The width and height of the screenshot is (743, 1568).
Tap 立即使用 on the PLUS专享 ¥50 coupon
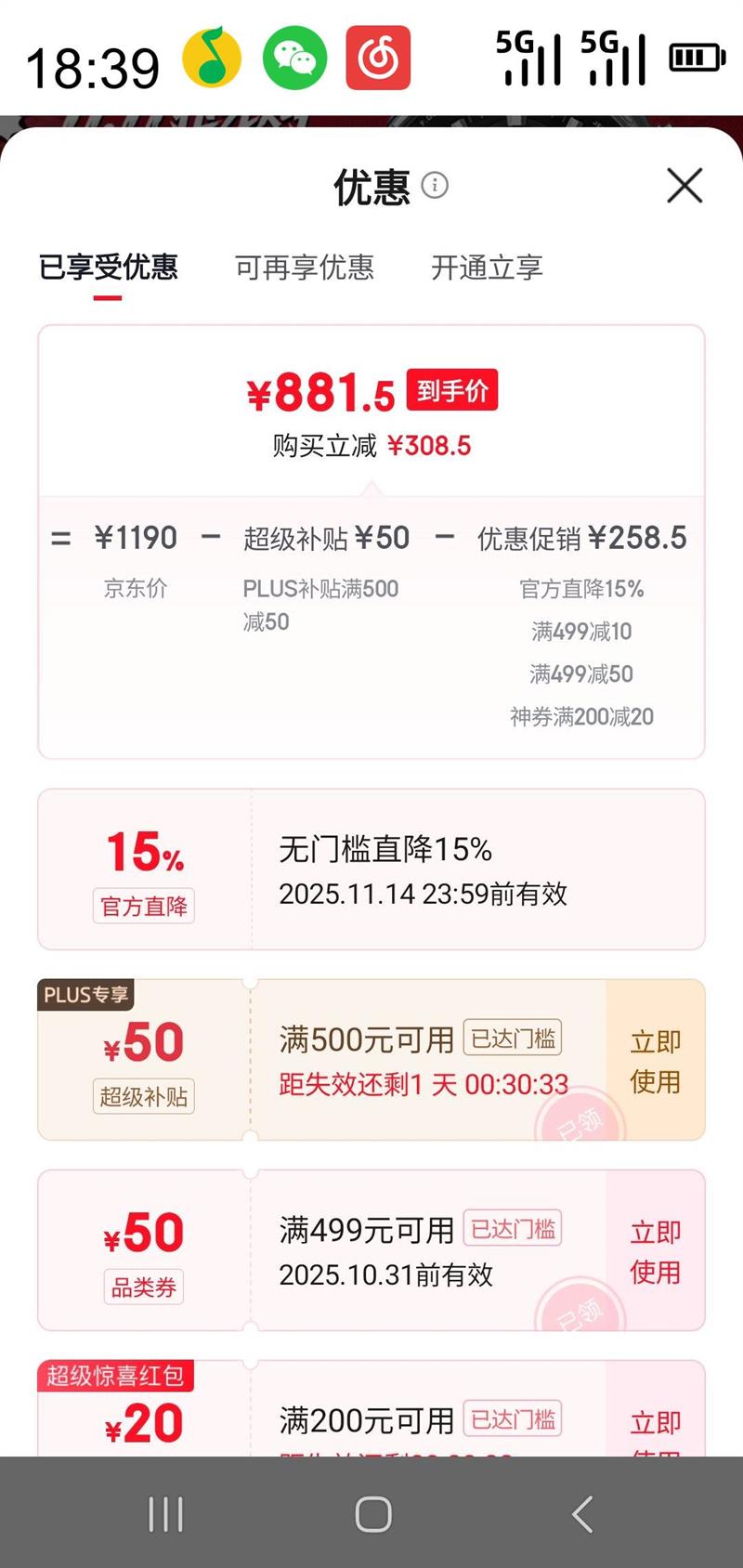coord(656,1061)
